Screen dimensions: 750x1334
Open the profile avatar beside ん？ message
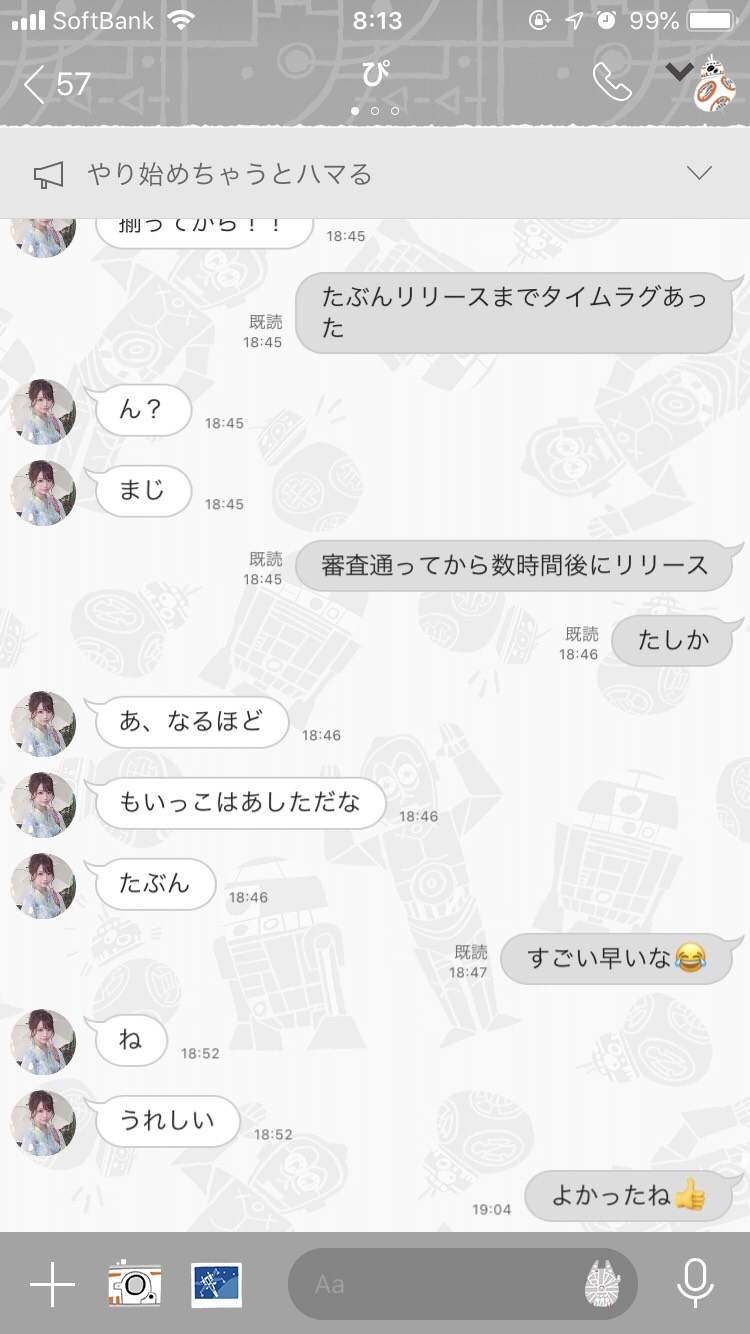[43, 412]
